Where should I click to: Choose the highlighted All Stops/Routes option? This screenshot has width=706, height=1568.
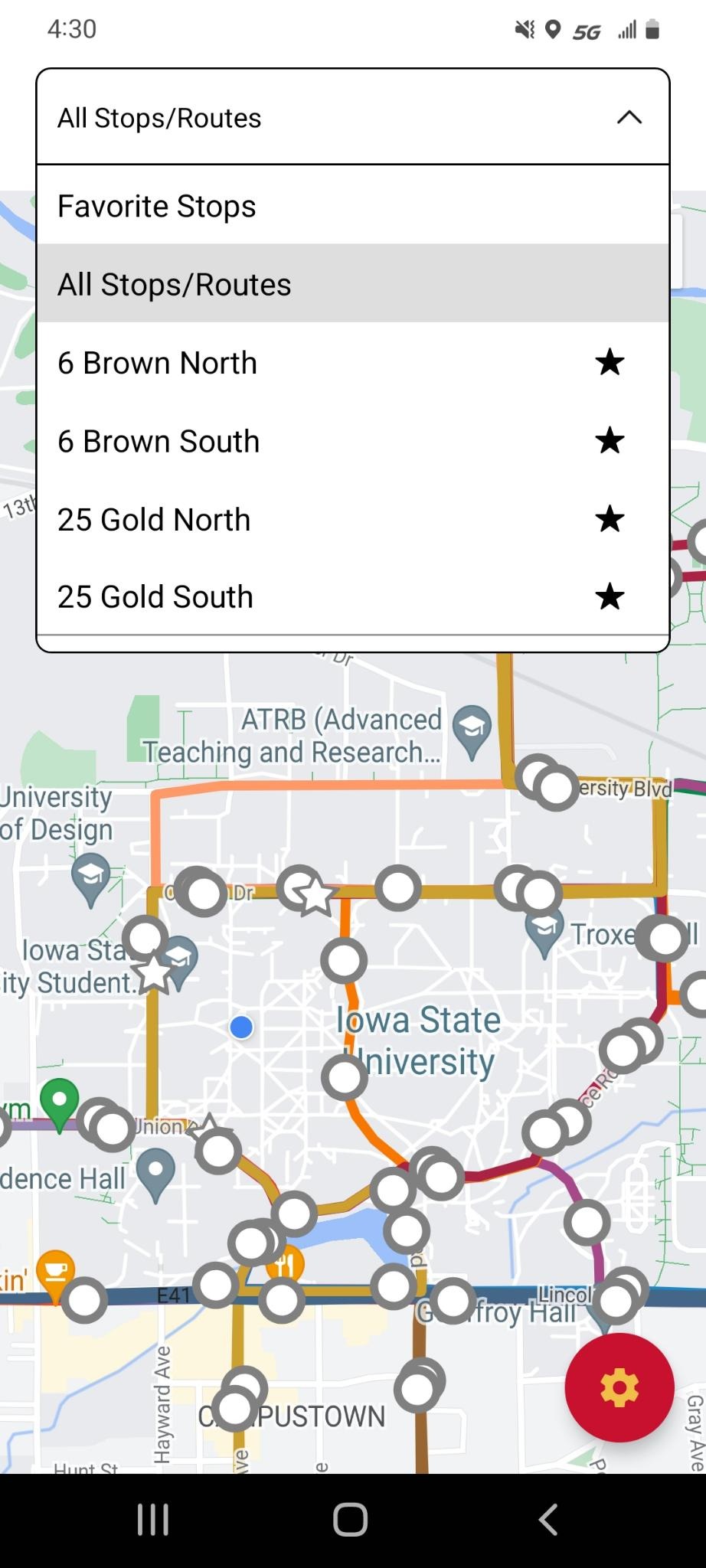[x=353, y=284]
